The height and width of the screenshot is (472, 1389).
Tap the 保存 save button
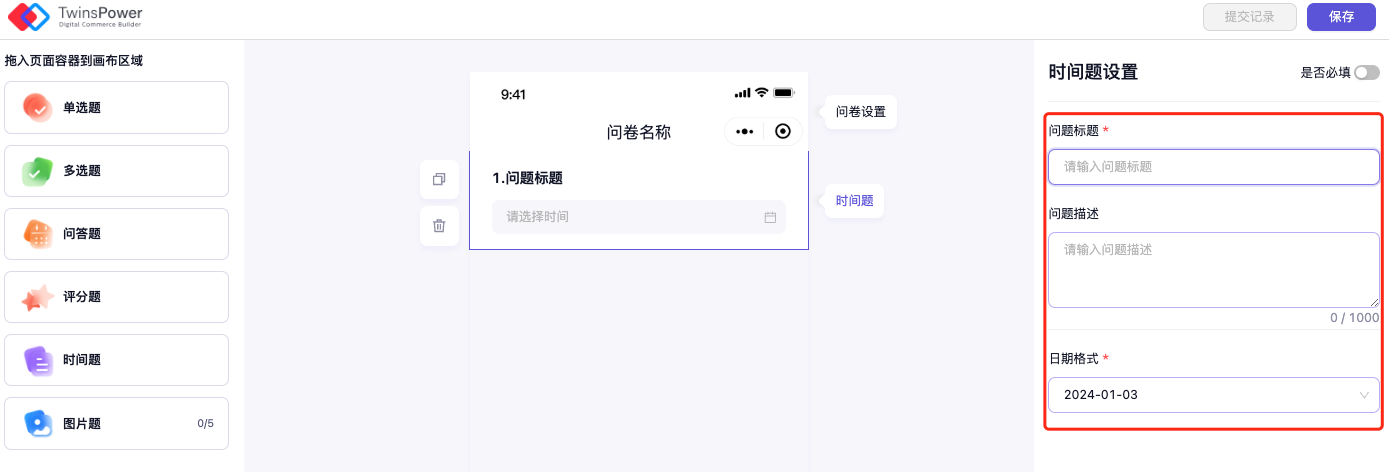[1341, 17]
